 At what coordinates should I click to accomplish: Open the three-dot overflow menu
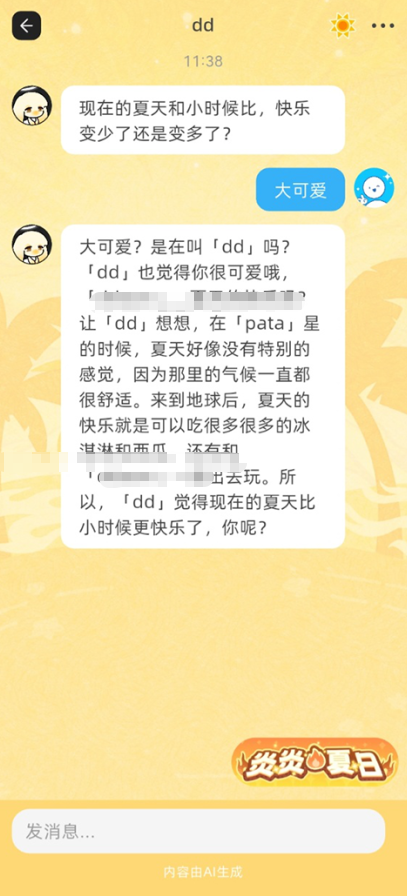pyautogui.click(x=383, y=26)
